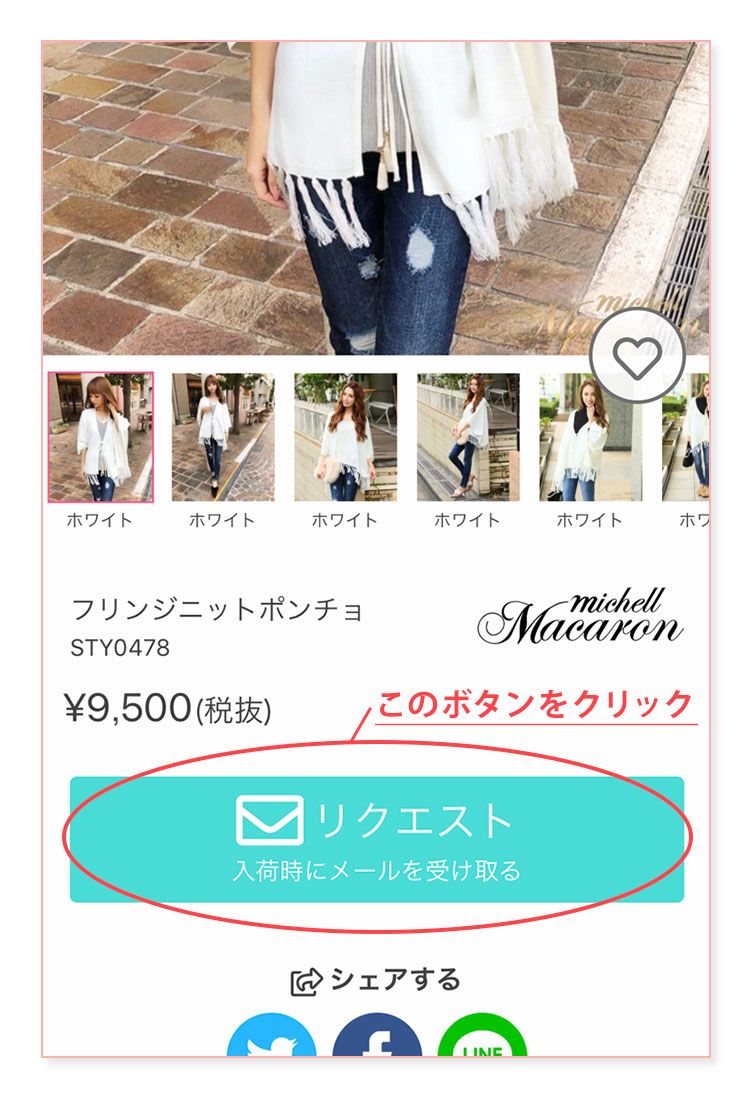Tap the リクエスト restock email button

point(377,839)
